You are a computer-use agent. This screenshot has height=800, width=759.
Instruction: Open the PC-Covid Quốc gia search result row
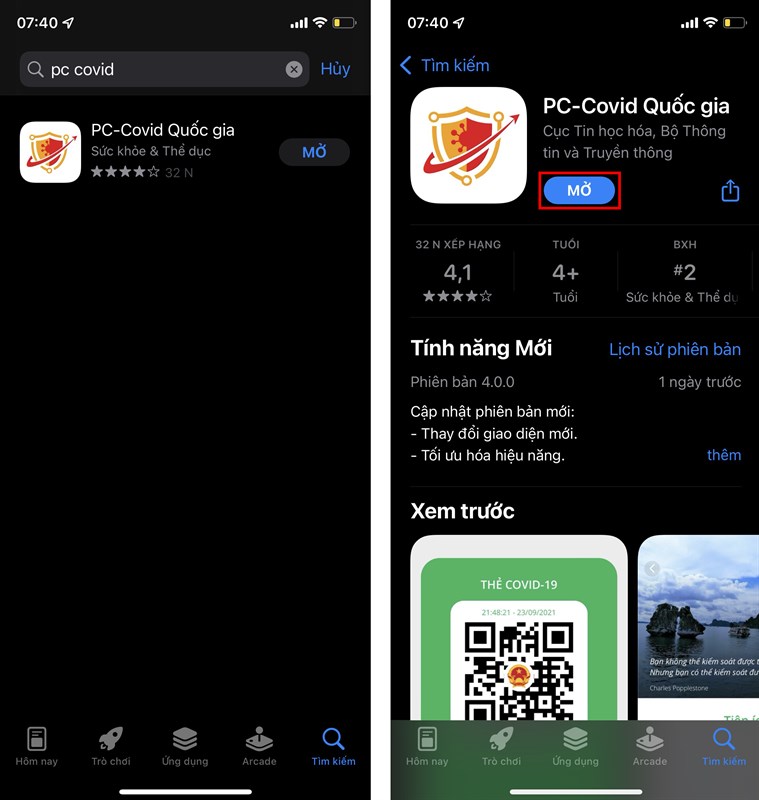click(160, 152)
